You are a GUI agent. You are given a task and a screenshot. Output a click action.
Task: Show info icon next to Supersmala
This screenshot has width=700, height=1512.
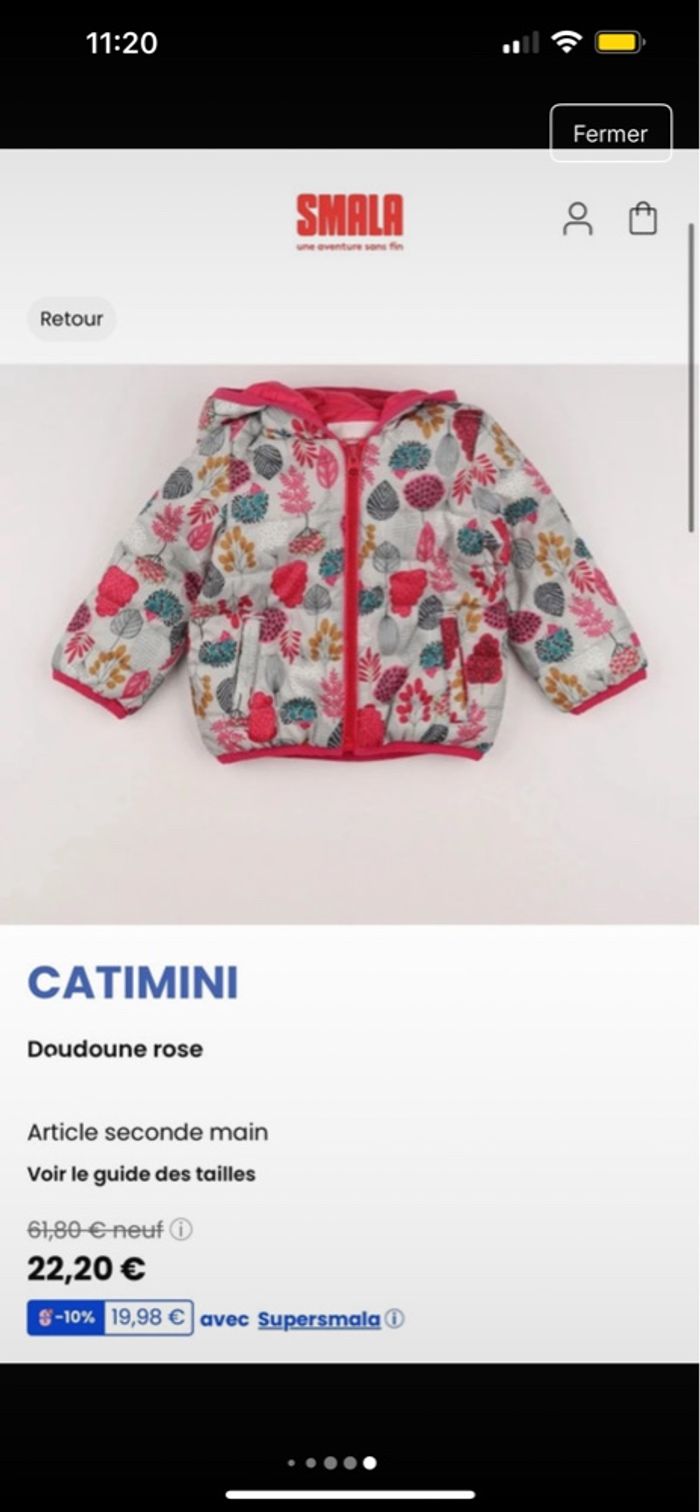tap(395, 1319)
